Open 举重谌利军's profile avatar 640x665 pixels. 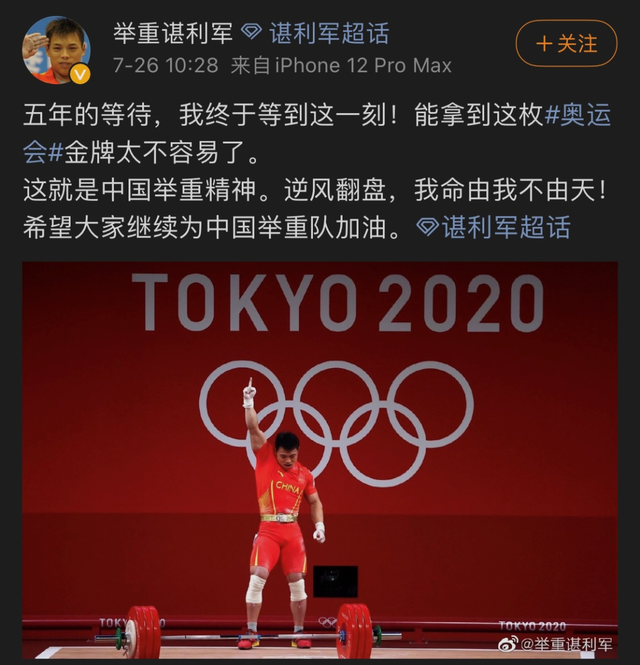click(x=56, y=48)
